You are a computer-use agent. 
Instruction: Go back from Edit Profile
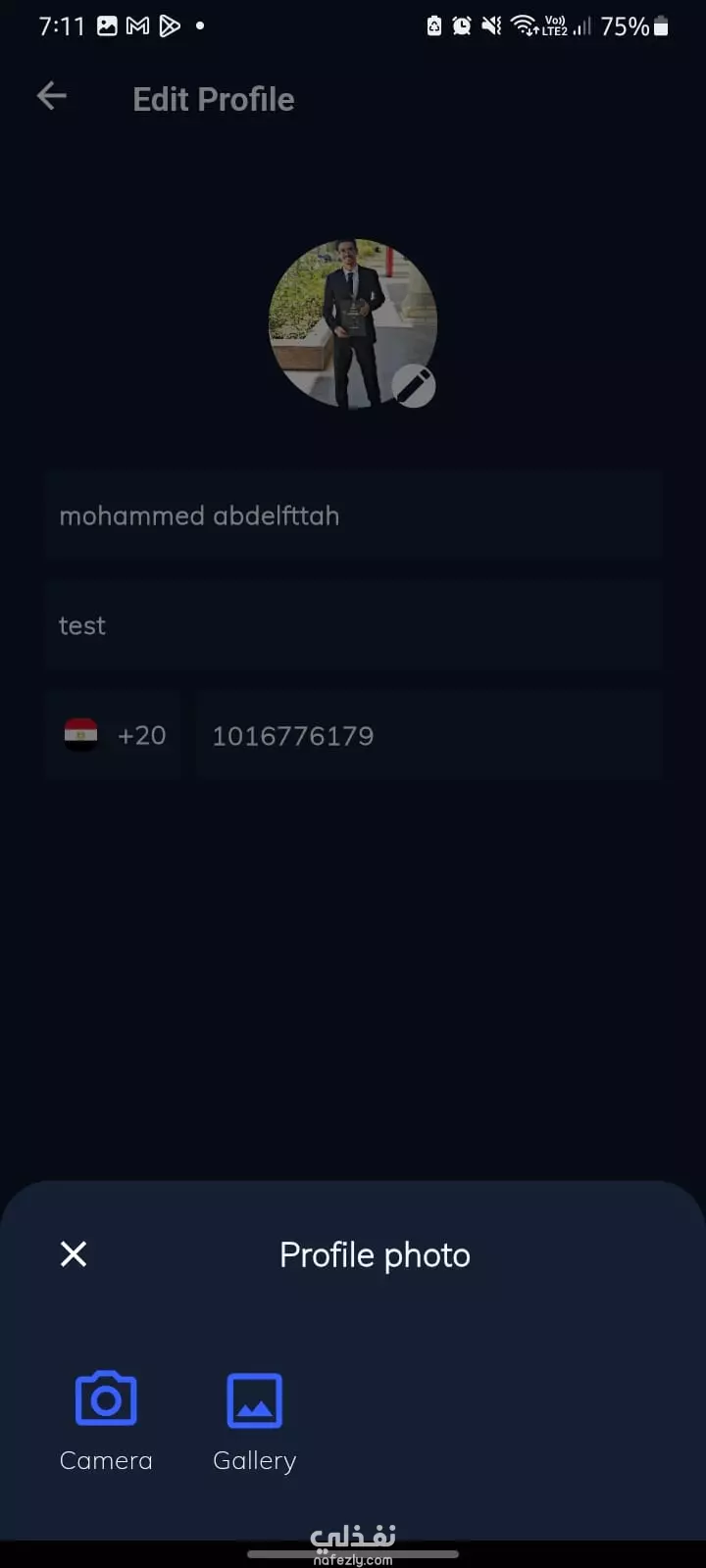point(52,96)
